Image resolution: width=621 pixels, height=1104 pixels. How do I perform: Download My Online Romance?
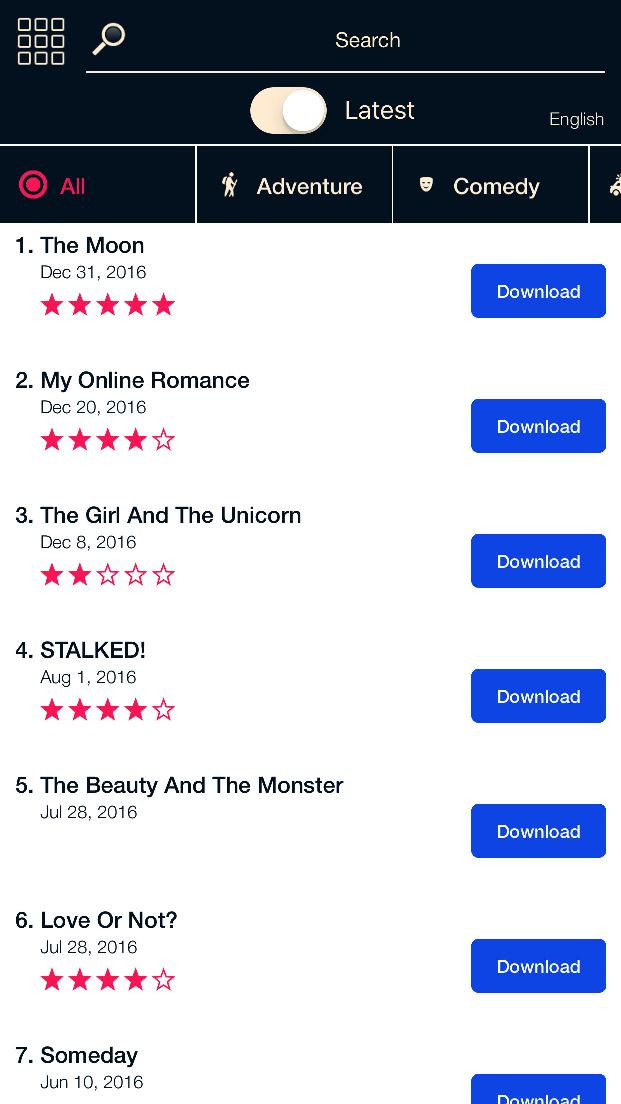[538, 426]
